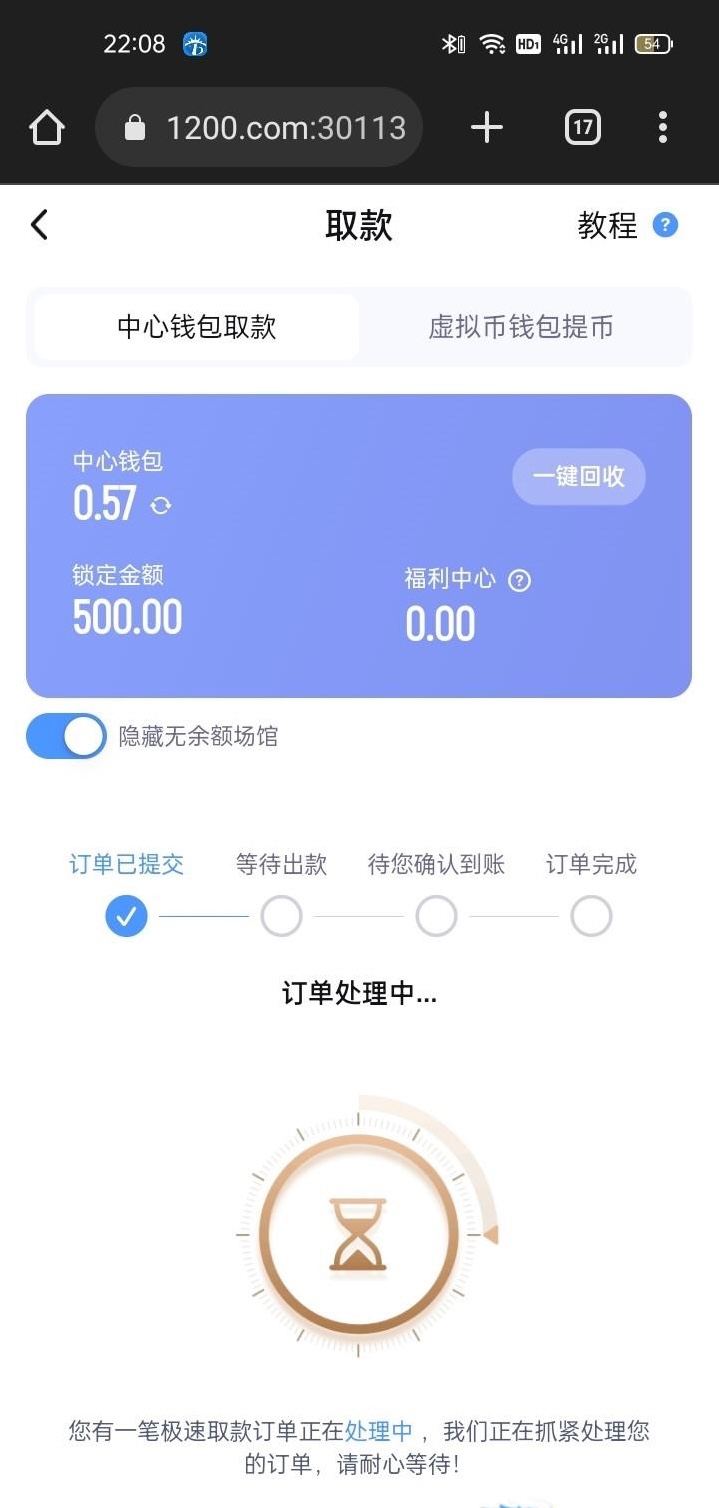The height and width of the screenshot is (1508, 719).
Task: Turn off 隐藏无余额场馆 switch
Action: [x=66, y=736]
